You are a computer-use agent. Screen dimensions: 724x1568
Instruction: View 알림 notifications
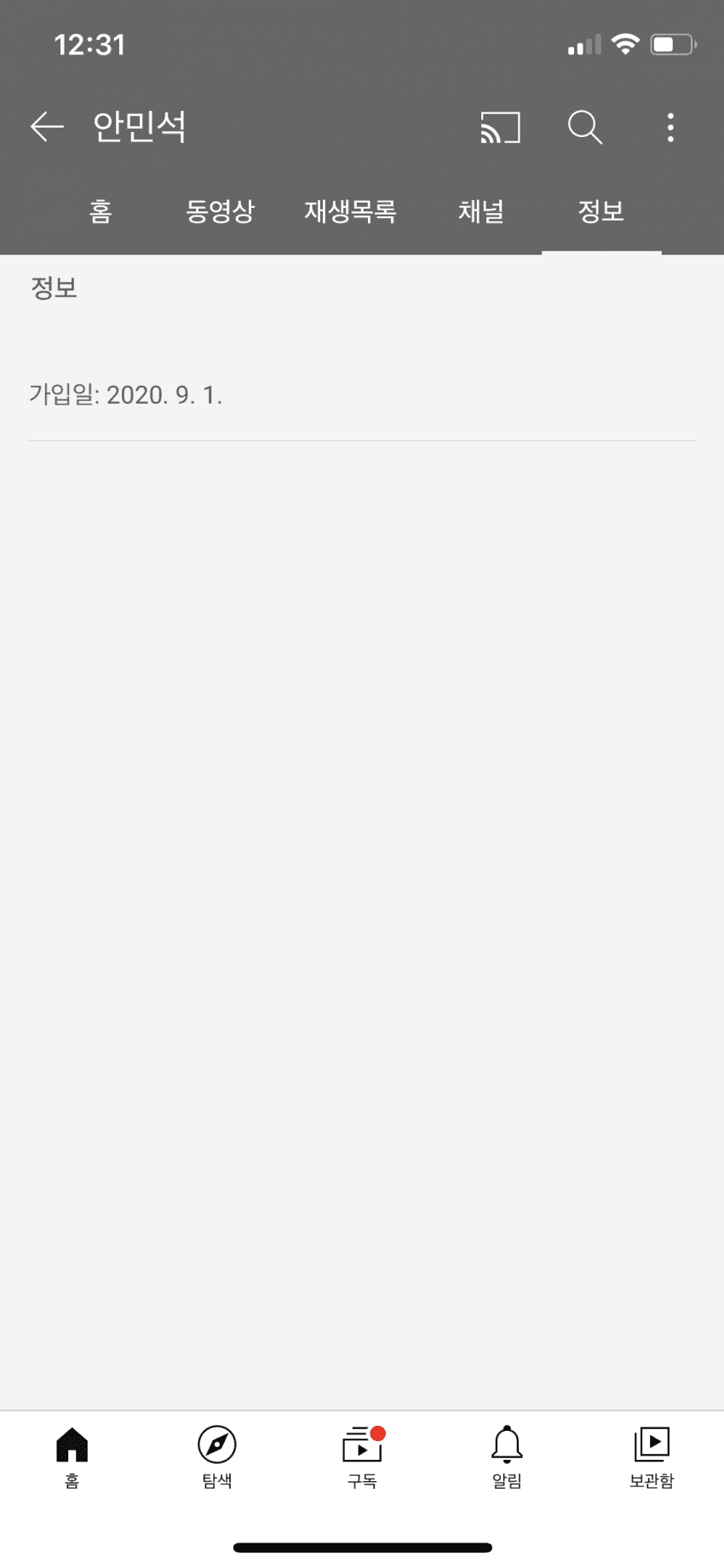[507, 1457]
